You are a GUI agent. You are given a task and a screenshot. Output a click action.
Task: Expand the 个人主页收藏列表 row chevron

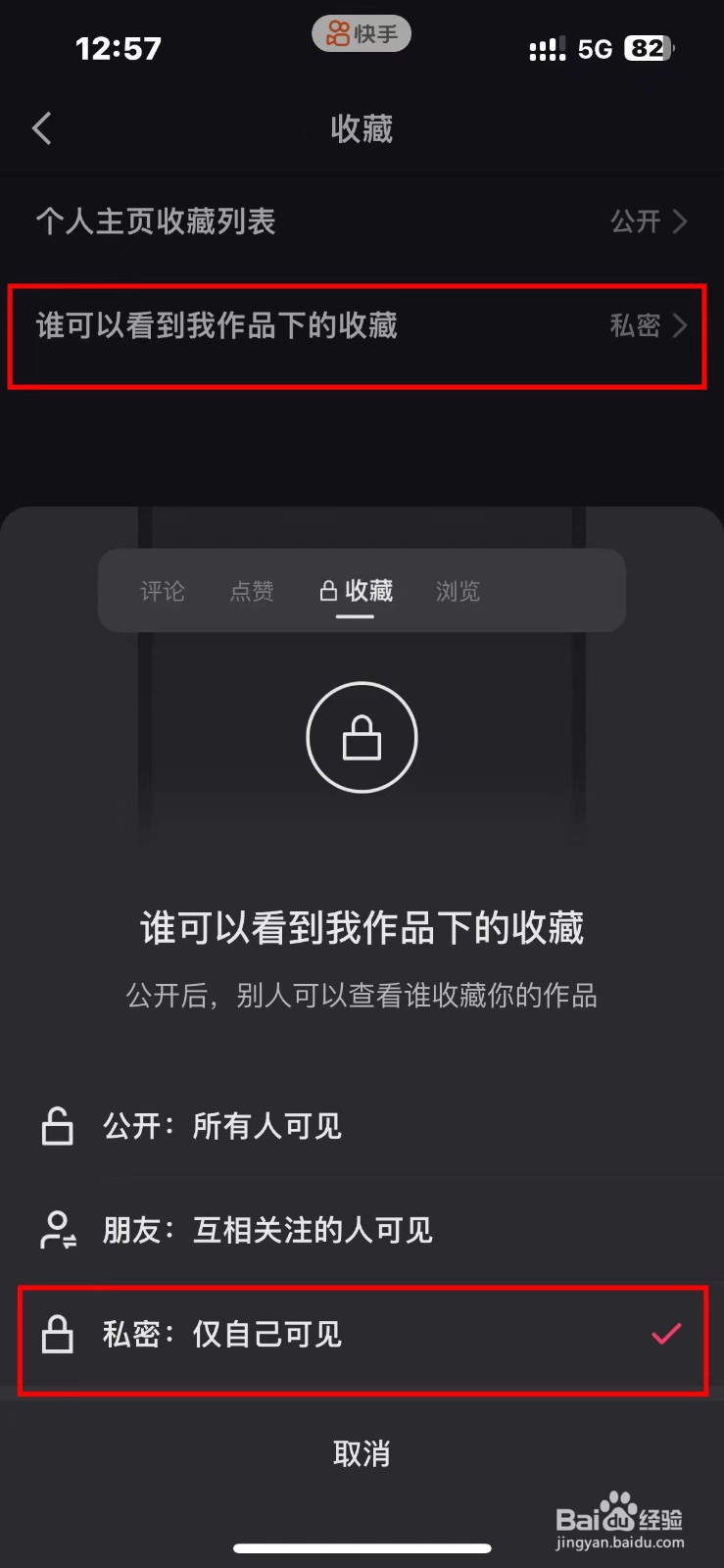tap(680, 222)
